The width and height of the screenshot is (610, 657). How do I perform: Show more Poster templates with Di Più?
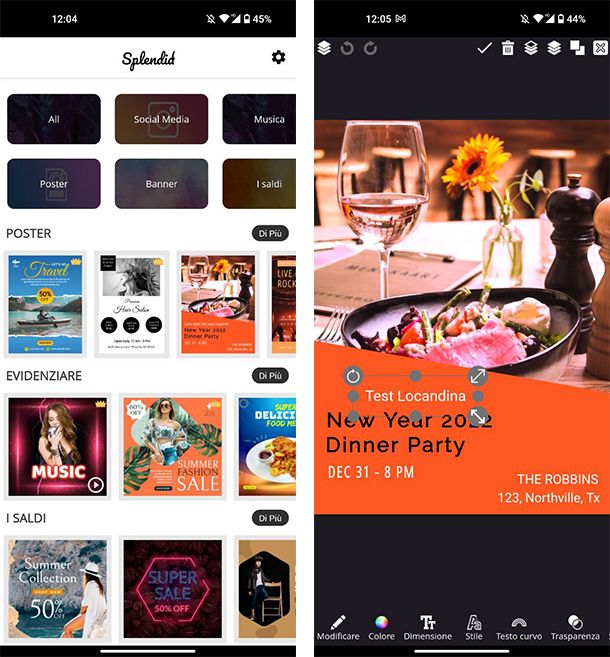(270, 233)
